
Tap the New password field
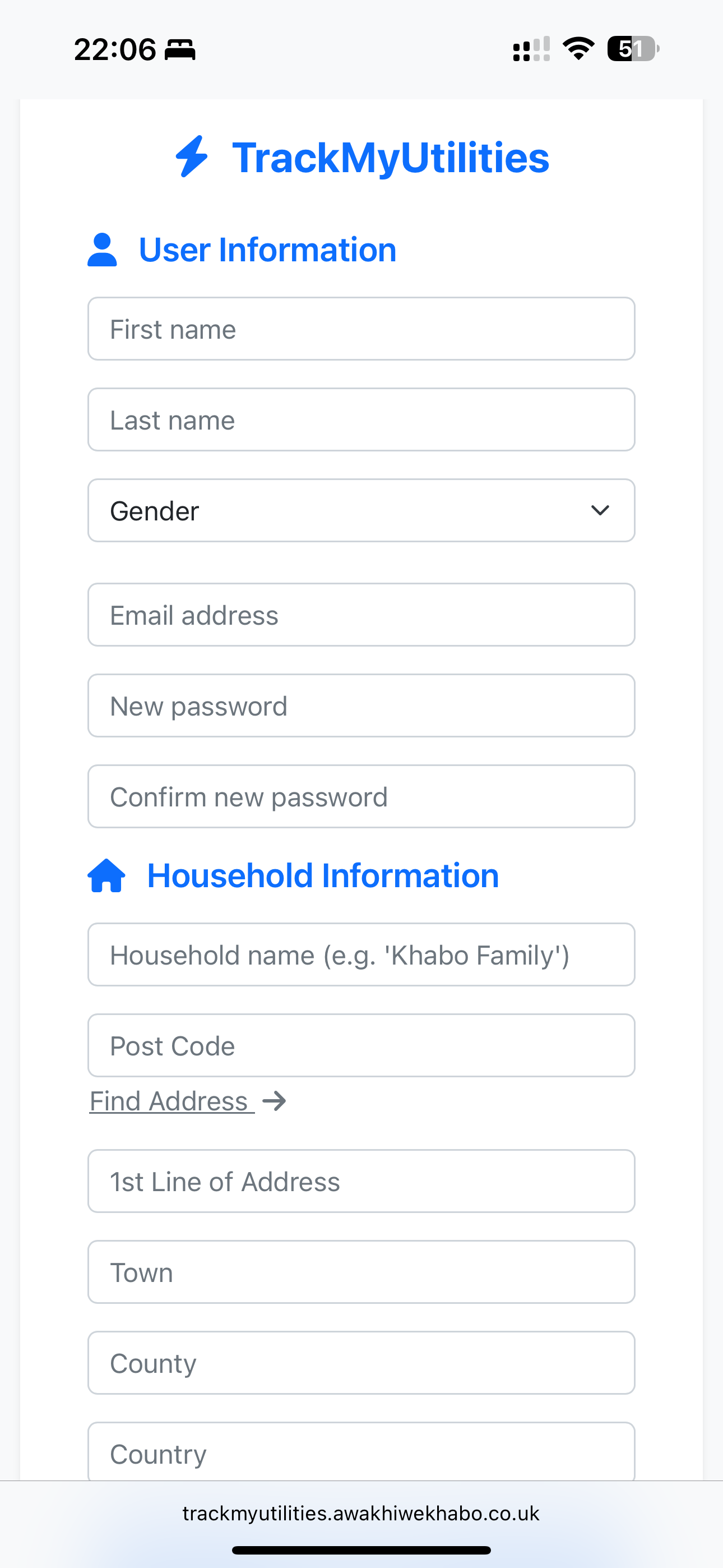pos(361,705)
